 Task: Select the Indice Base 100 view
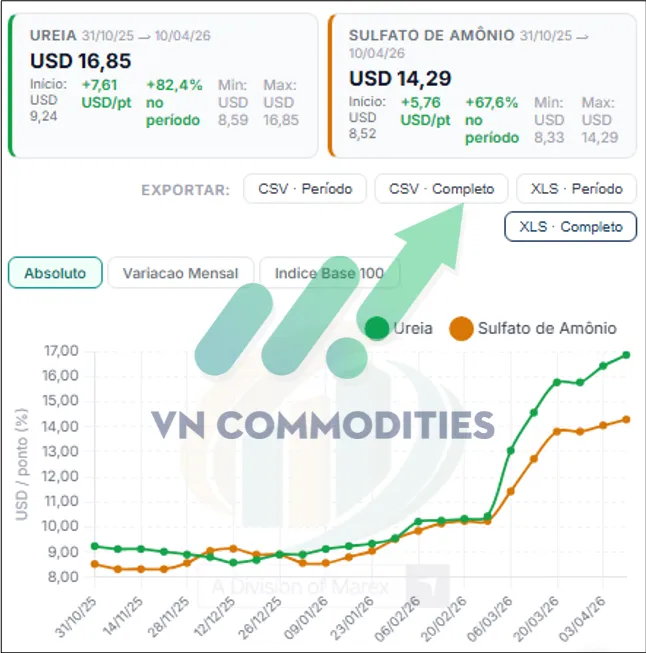coord(329,273)
